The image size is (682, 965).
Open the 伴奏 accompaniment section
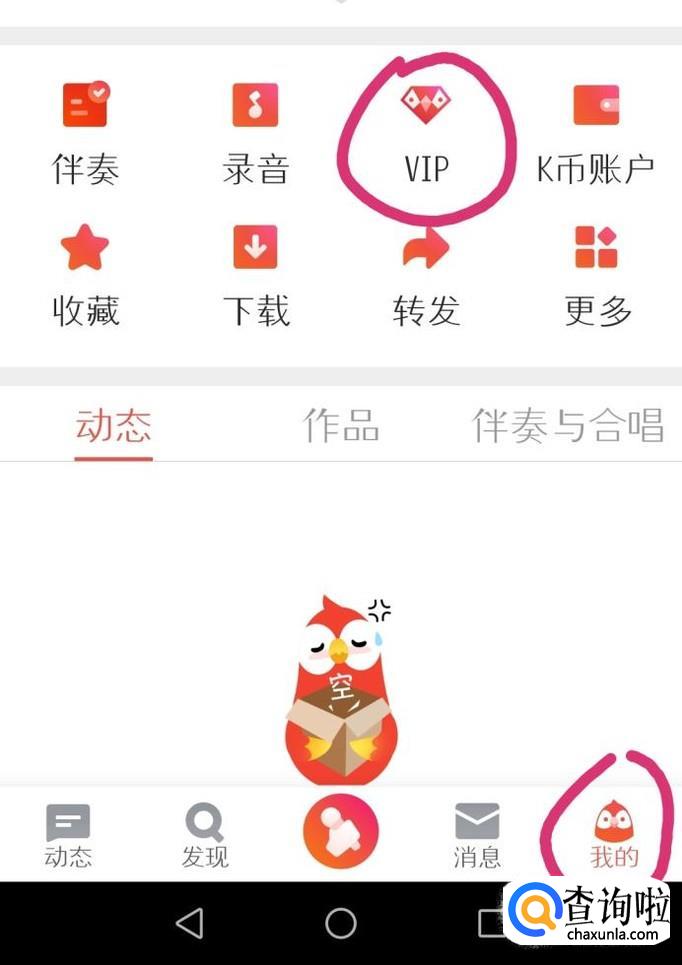click(x=85, y=133)
